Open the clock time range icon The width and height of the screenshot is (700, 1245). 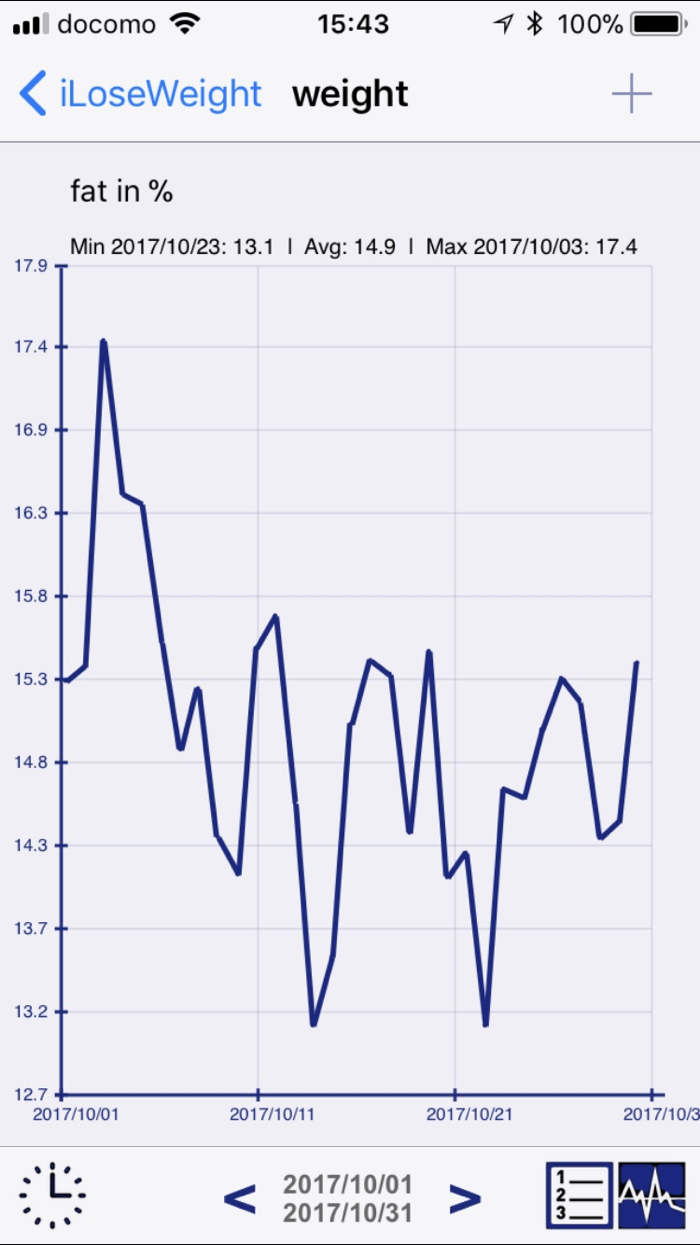click(52, 1195)
